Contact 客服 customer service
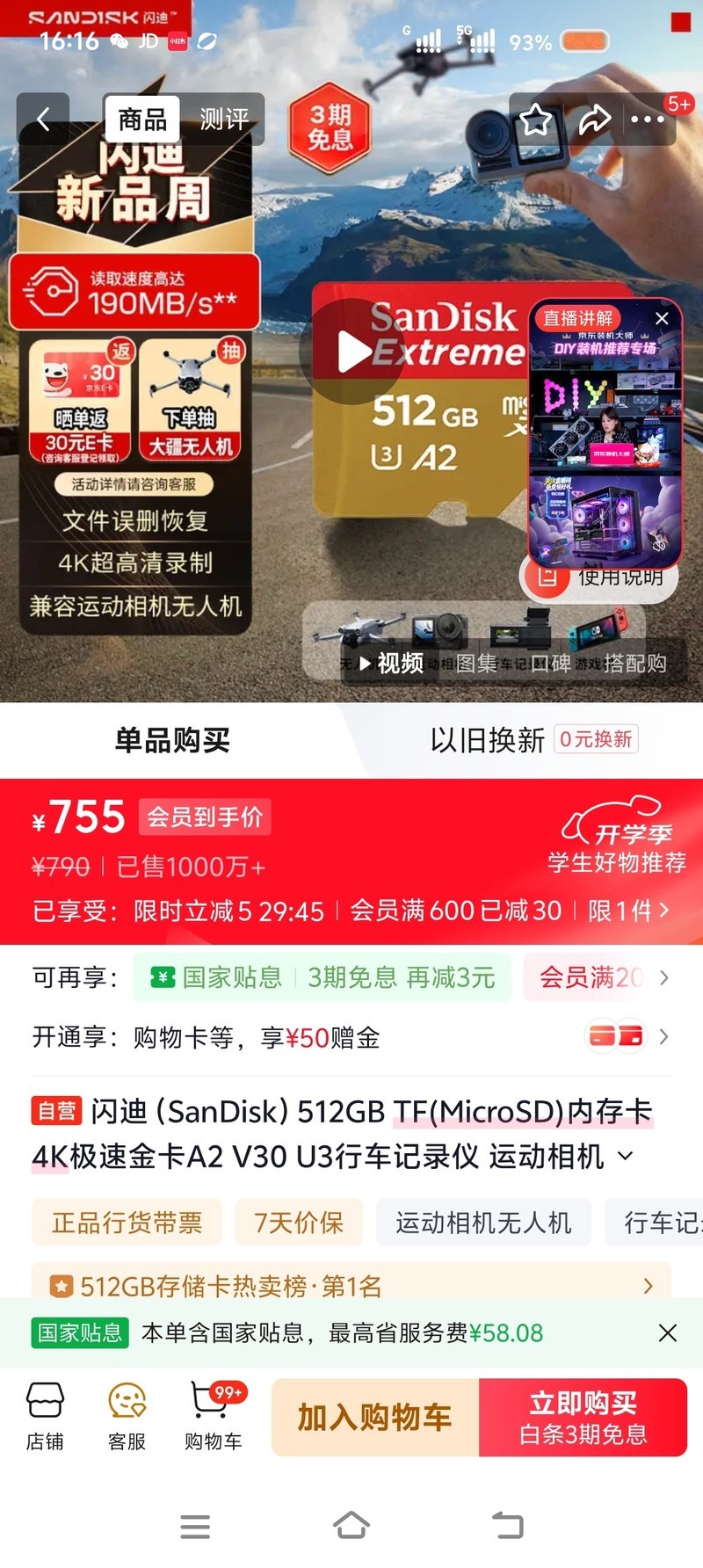The height and width of the screenshot is (1568, 703). 127,1415
